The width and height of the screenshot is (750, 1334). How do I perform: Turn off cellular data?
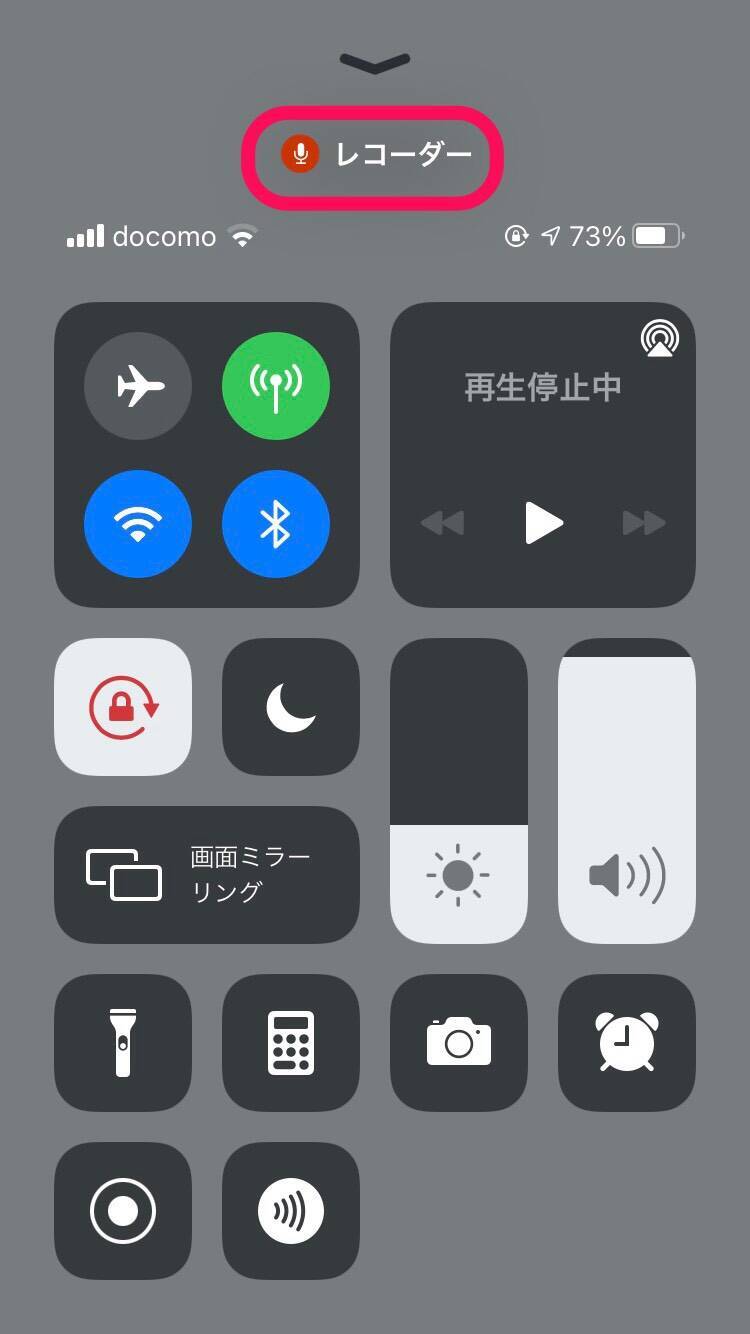[x=275, y=386]
